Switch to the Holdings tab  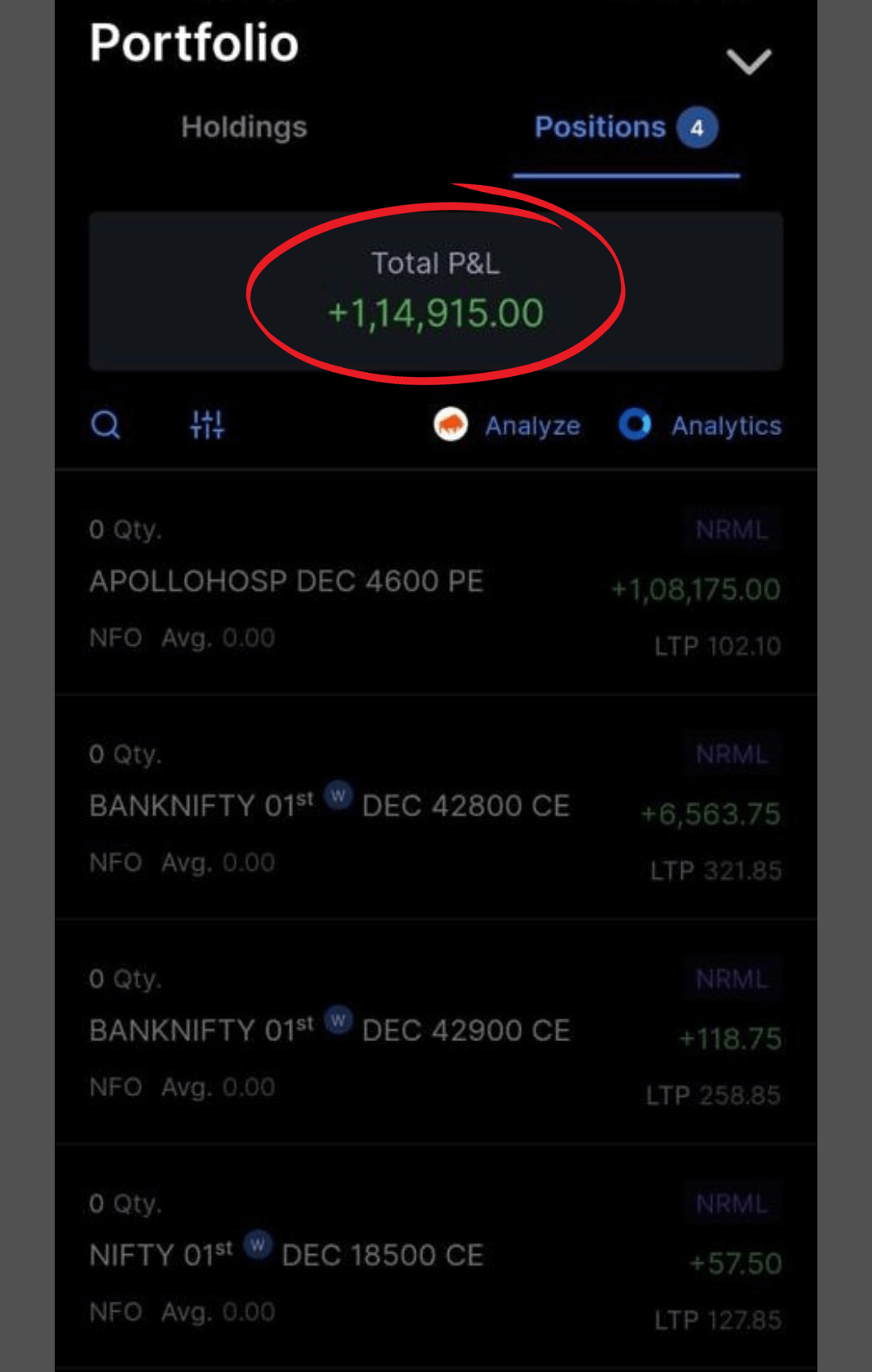[x=244, y=128]
